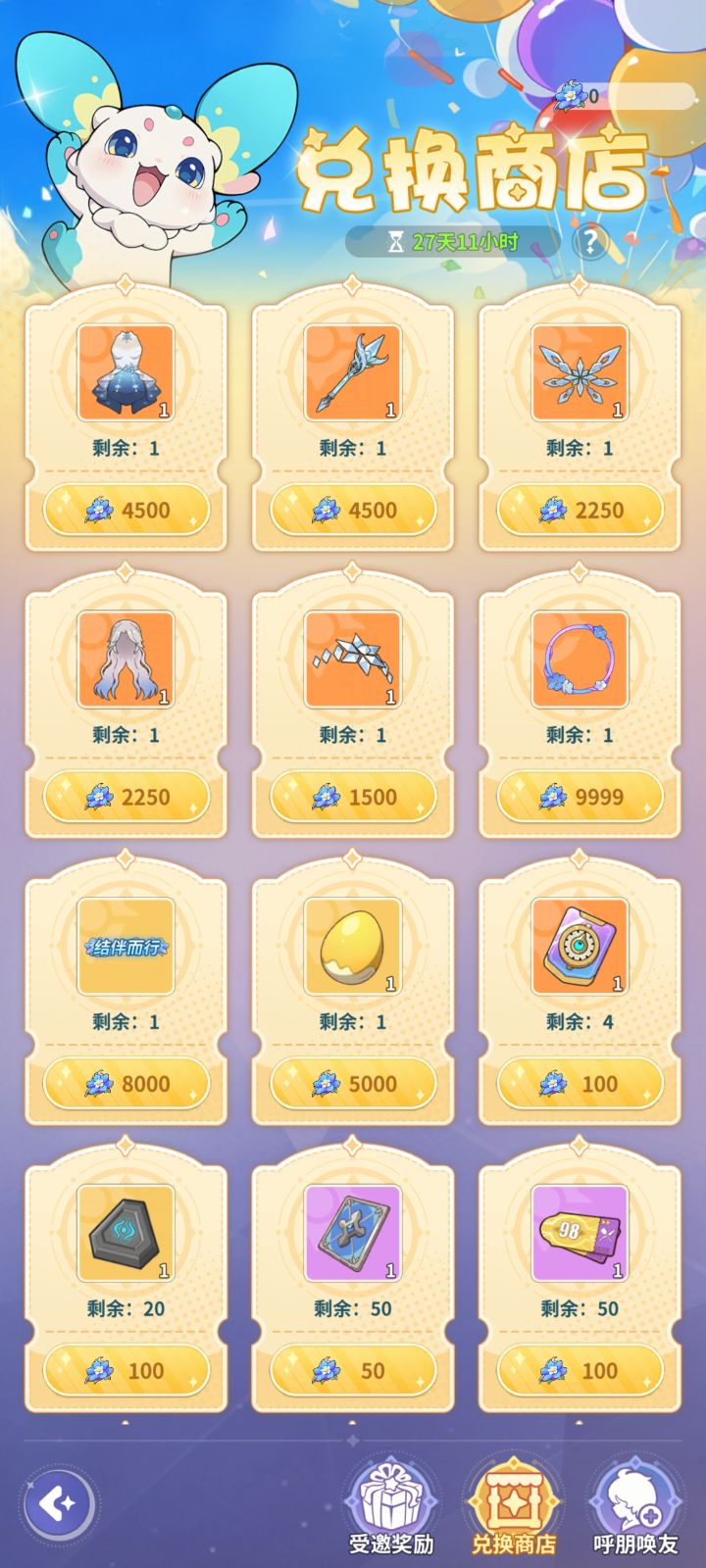Open the question mark help icon
Image resolution: width=706 pixels, height=1568 pixels.
[x=589, y=241]
